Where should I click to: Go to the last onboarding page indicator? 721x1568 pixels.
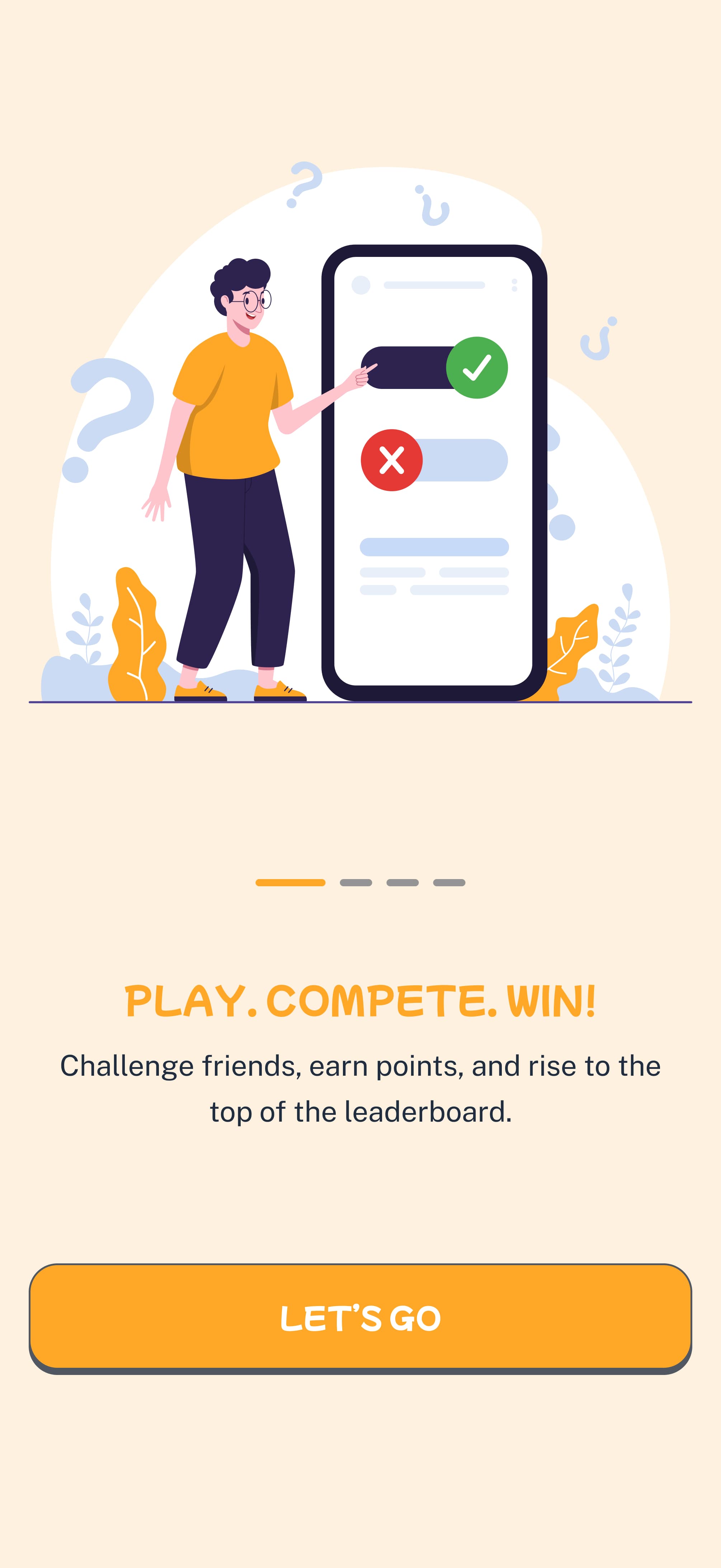(449, 883)
